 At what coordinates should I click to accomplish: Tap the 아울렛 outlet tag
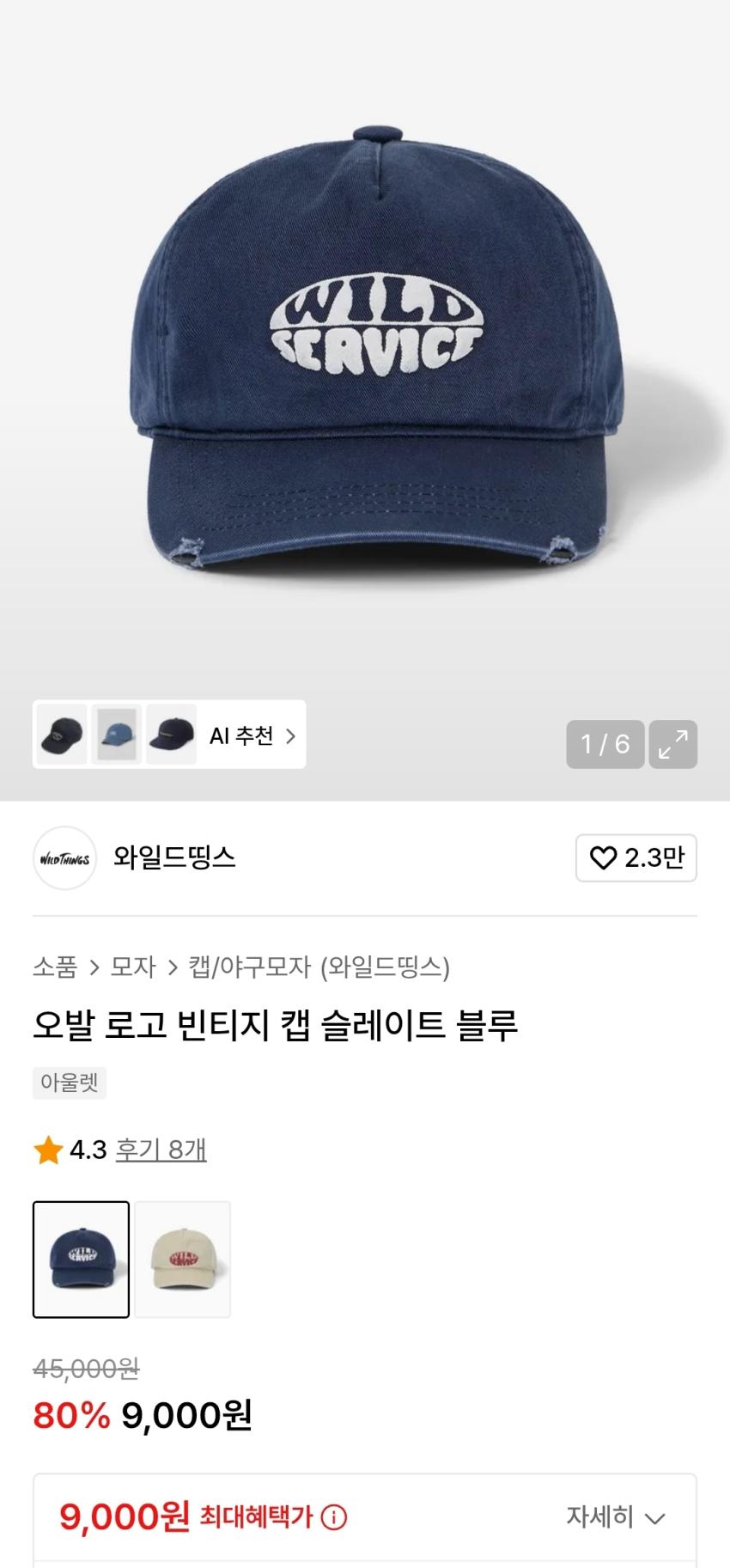pyautogui.click(x=70, y=1083)
